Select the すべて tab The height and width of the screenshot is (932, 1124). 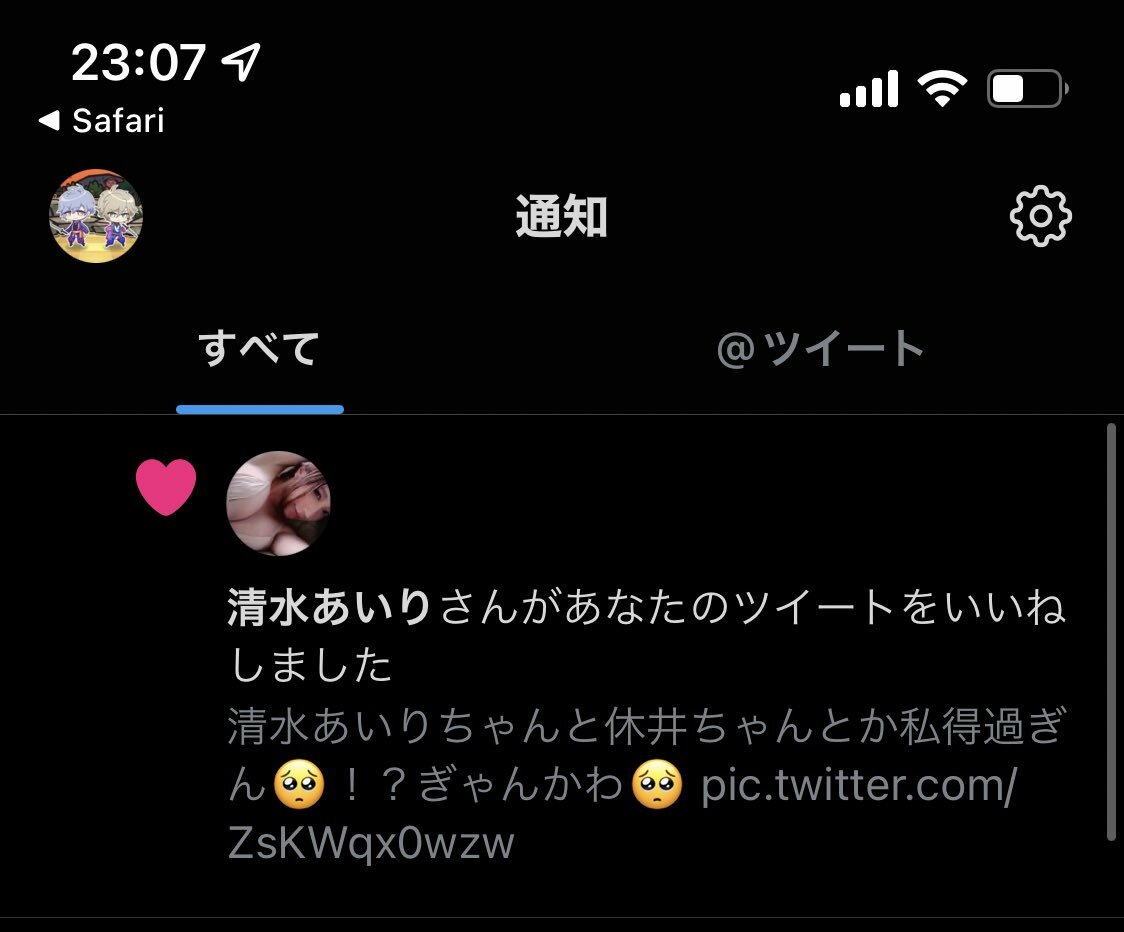pyautogui.click(x=260, y=350)
